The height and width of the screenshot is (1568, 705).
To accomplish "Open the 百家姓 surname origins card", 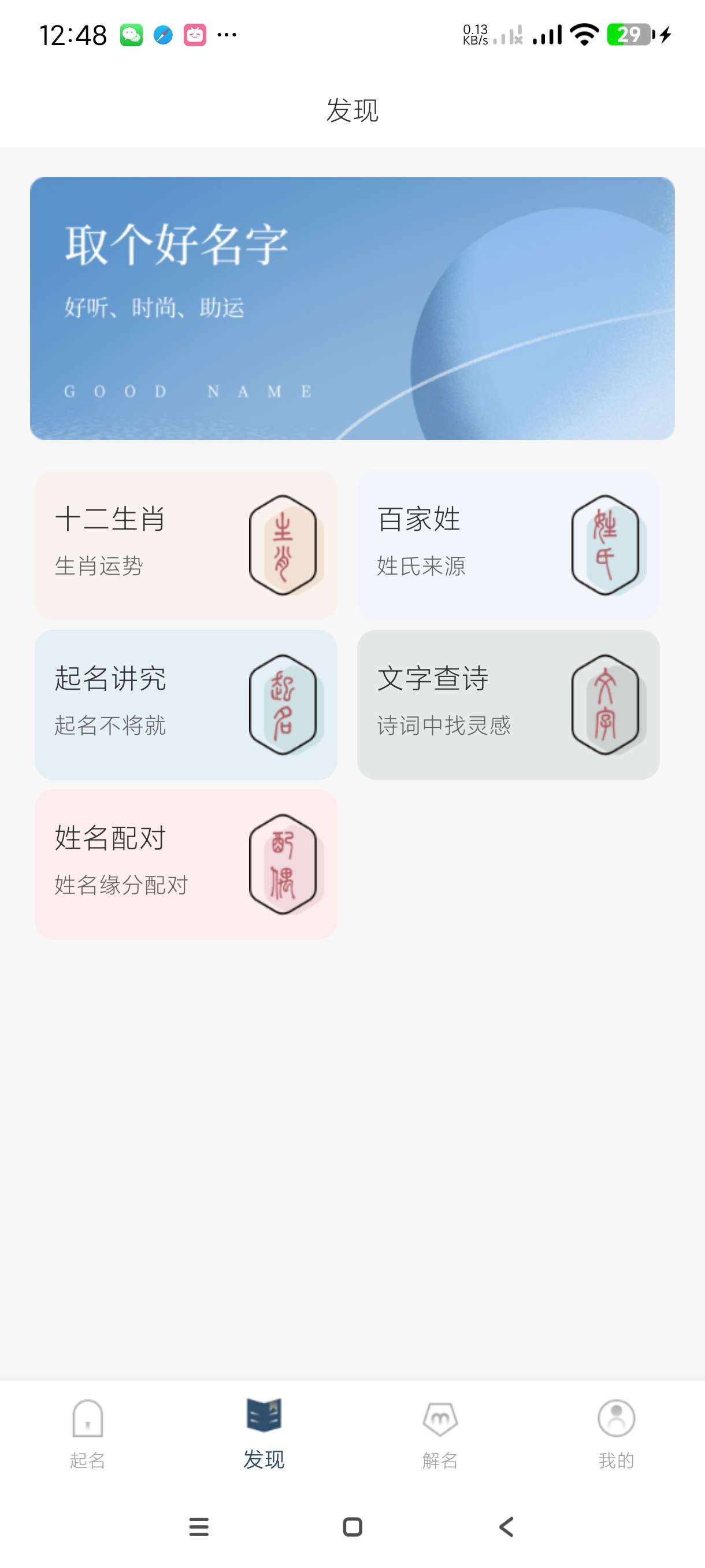I will pos(508,545).
